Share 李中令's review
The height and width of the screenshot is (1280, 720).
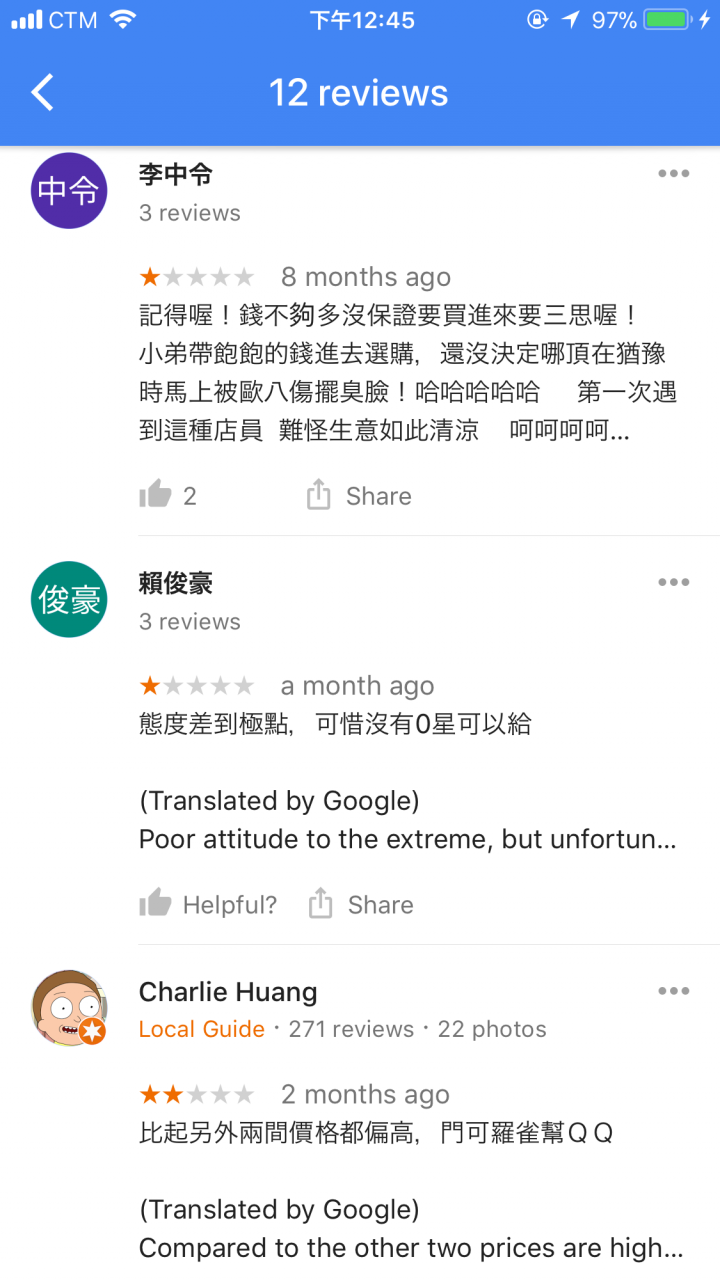tap(358, 495)
